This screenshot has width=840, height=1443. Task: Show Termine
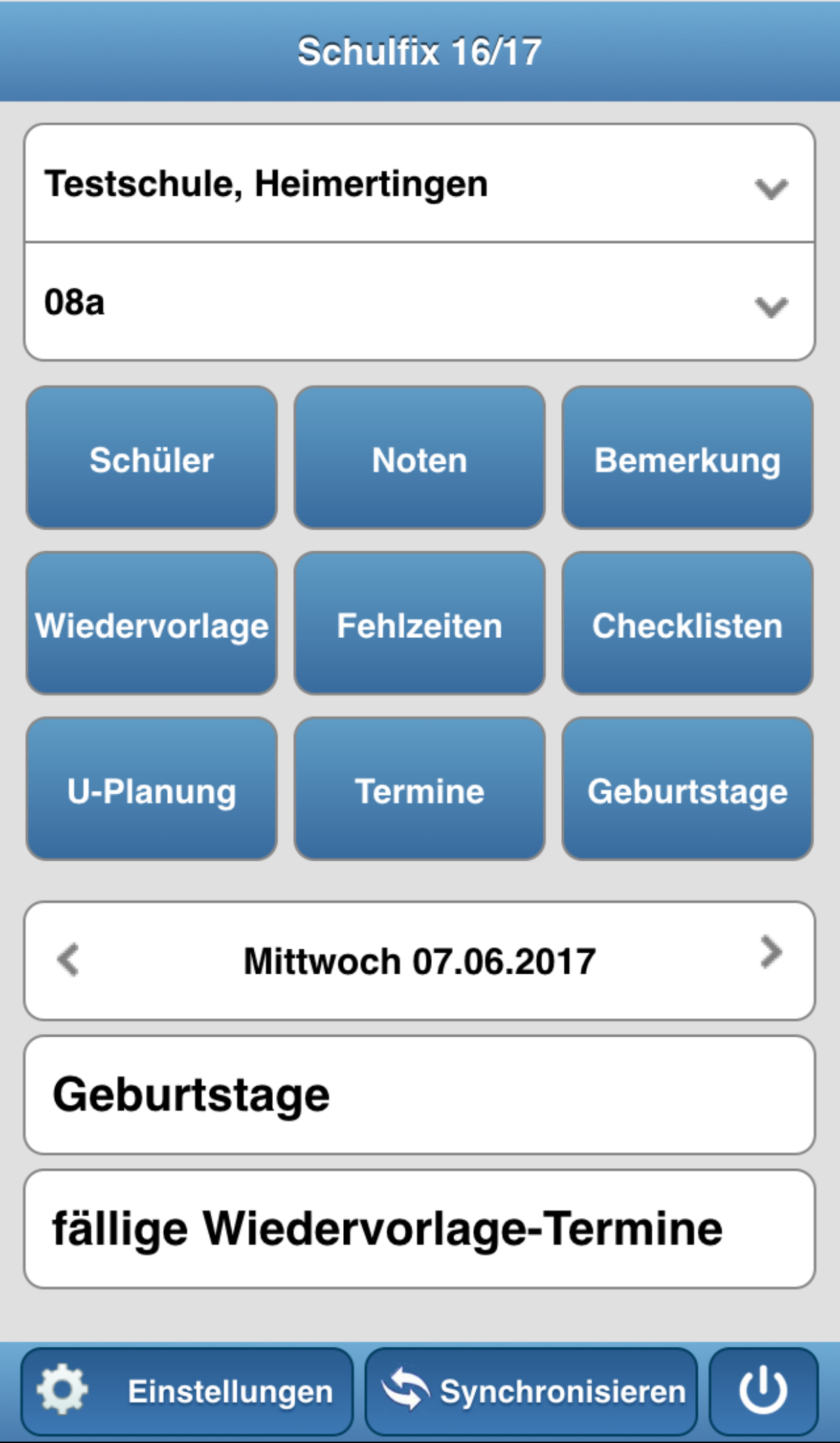pos(420,790)
